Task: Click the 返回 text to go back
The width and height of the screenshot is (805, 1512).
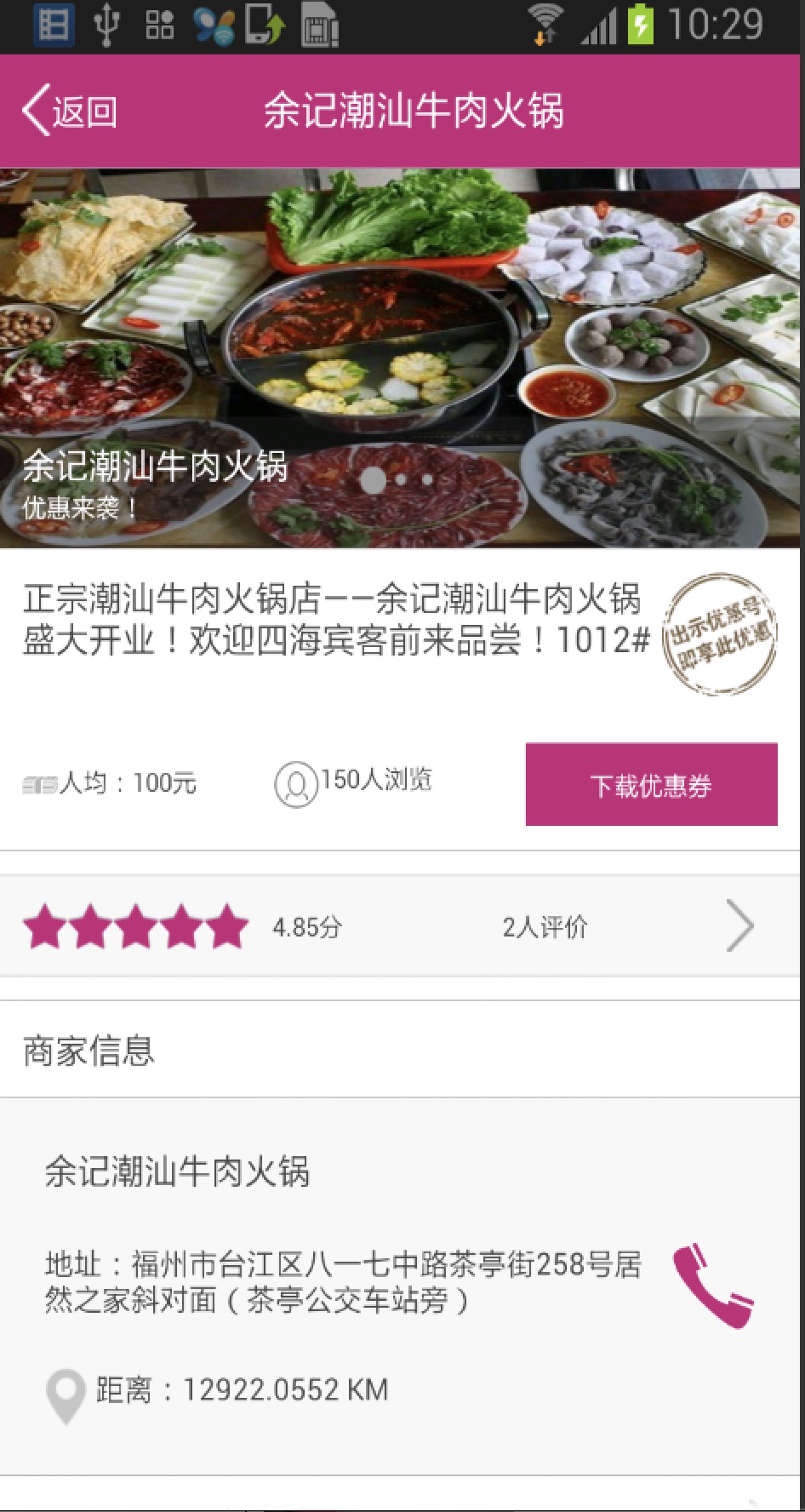Action: point(85,110)
